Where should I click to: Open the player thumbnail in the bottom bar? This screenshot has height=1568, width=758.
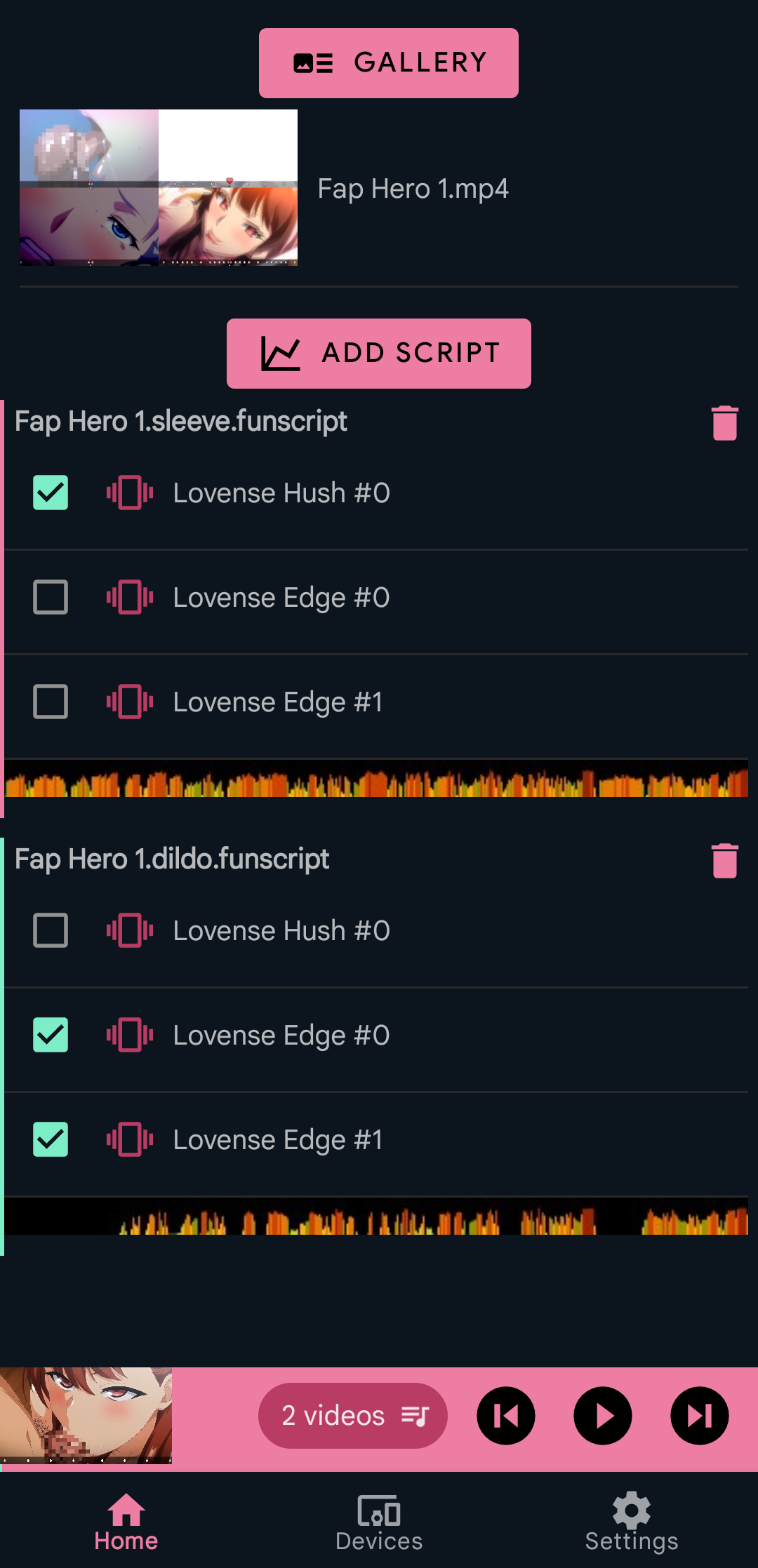86,1416
